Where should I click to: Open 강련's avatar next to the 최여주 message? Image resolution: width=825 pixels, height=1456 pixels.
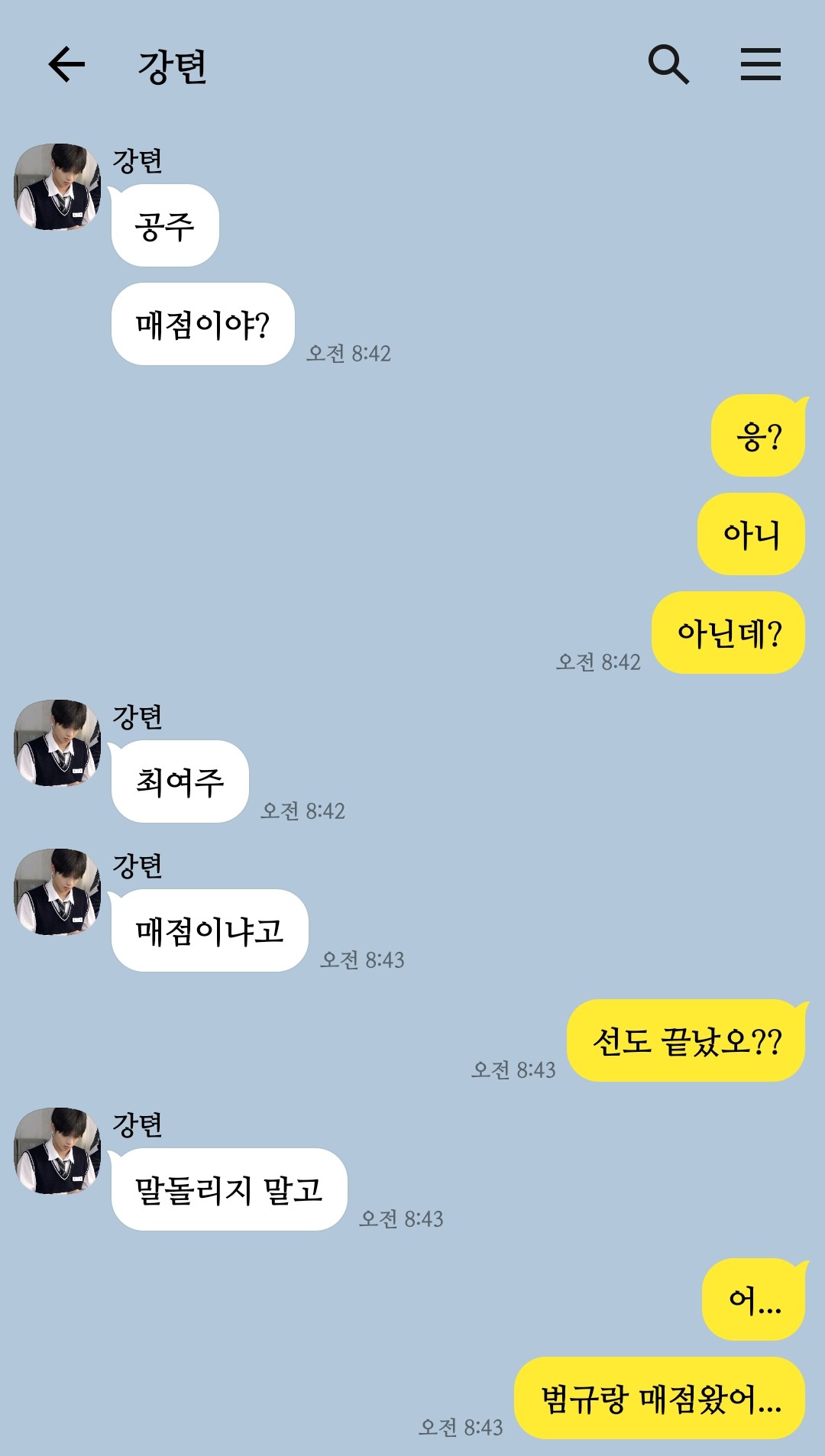coord(58,743)
